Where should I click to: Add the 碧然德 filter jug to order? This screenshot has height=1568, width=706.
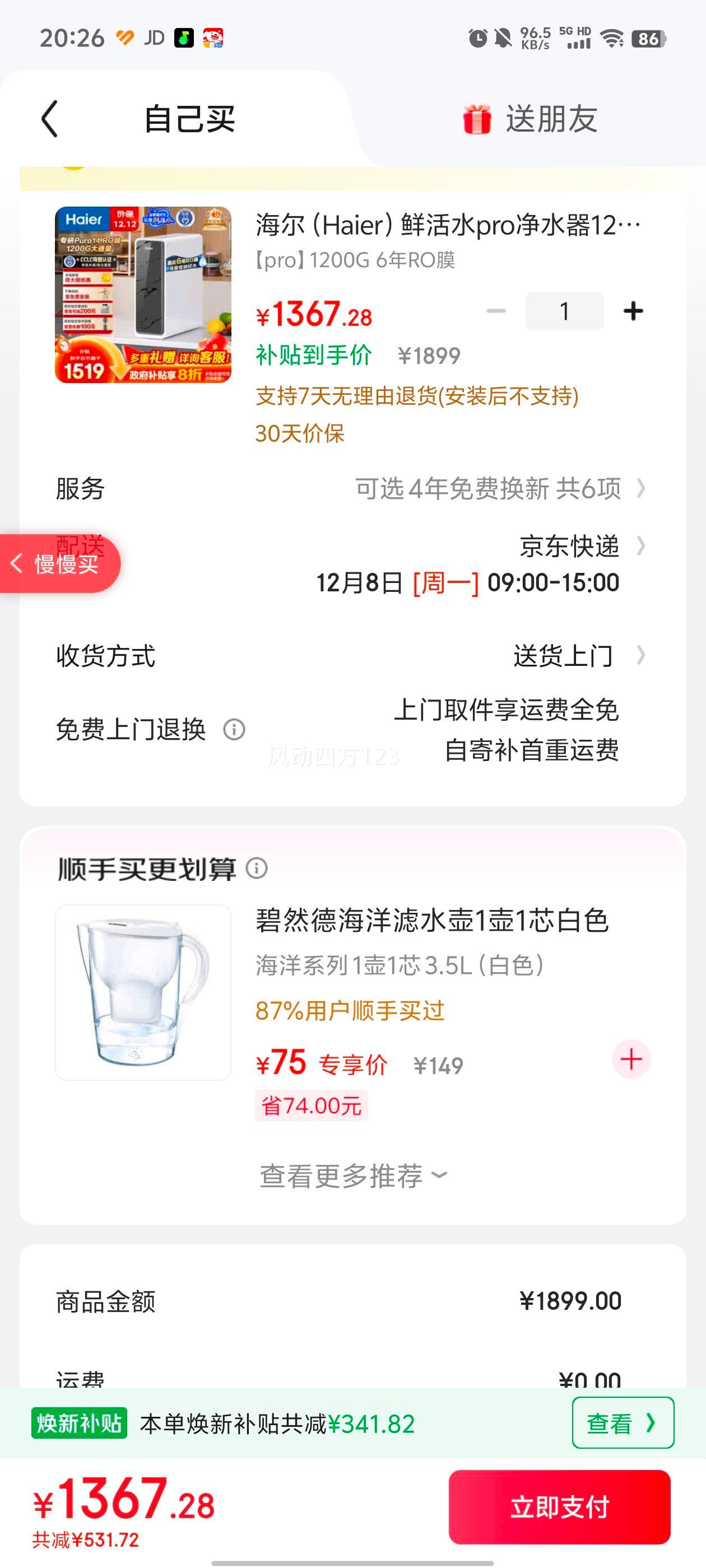pos(631,1059)
